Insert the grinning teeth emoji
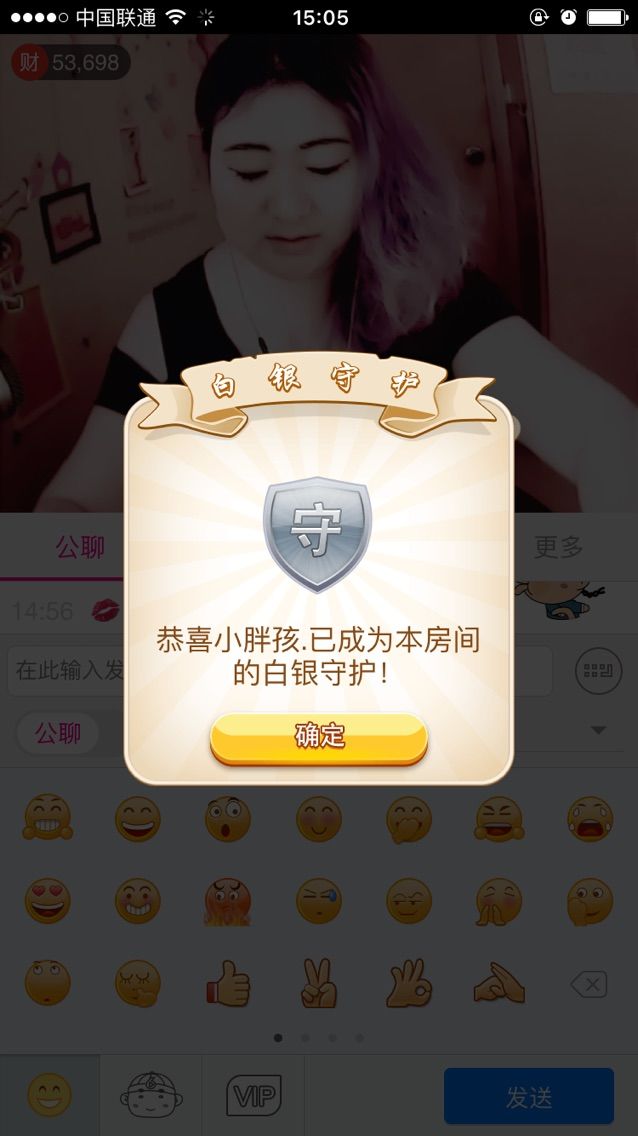 click(x=47, y=819)
